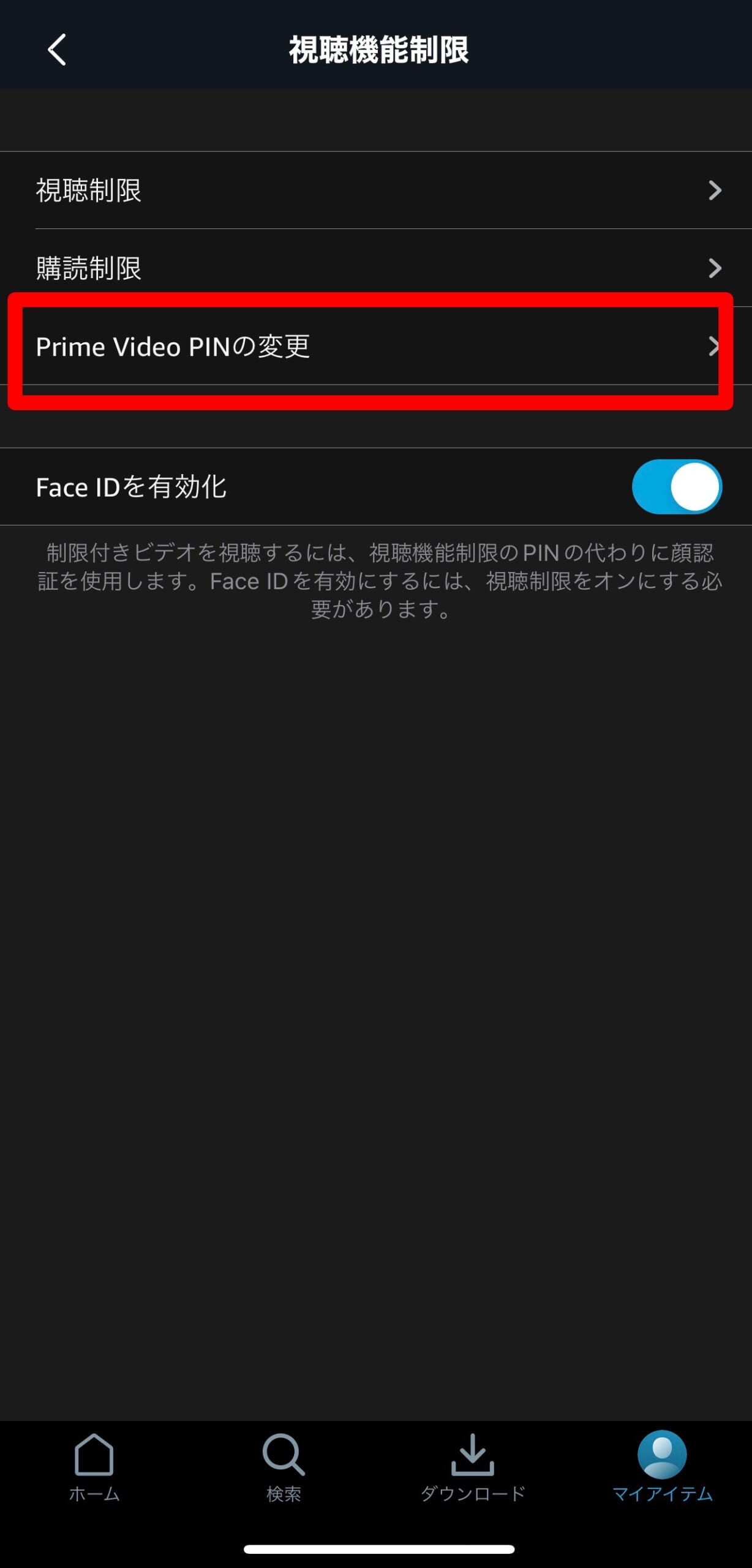Viewport: 752px width, 1568px height.
Task: Select the 視聴制限 settings row
Action: [367, 191]
